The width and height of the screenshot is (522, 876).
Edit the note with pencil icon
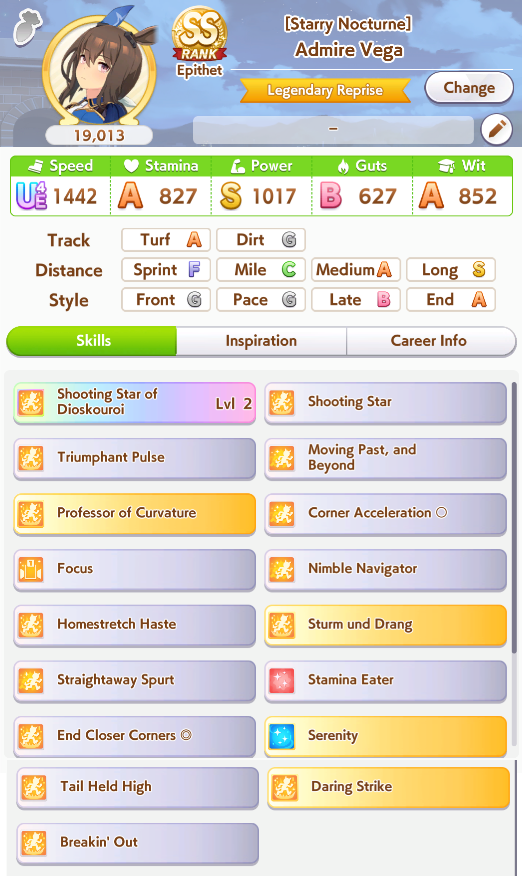point(496,130)
